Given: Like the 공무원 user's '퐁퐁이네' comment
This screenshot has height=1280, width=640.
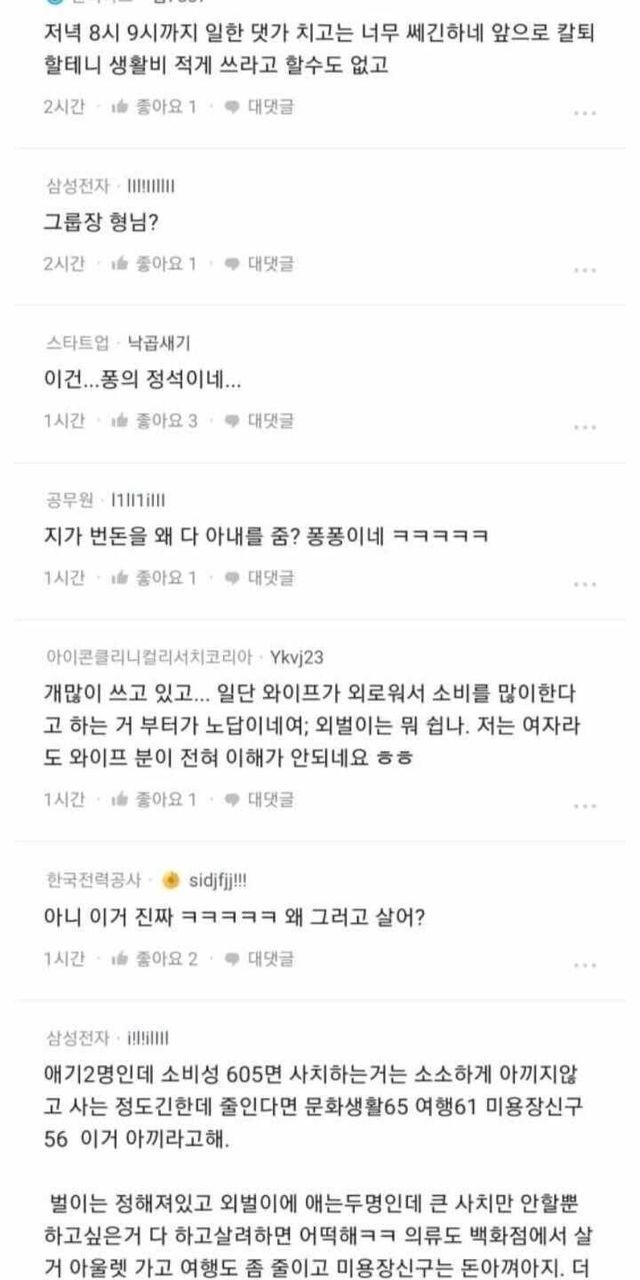Looking at the screenshot, I should click(x=154, y=577).
